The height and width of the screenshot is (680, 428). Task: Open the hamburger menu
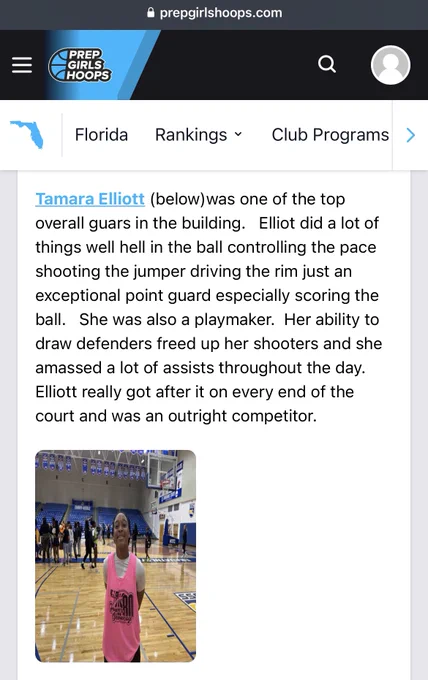coord(22,65)
